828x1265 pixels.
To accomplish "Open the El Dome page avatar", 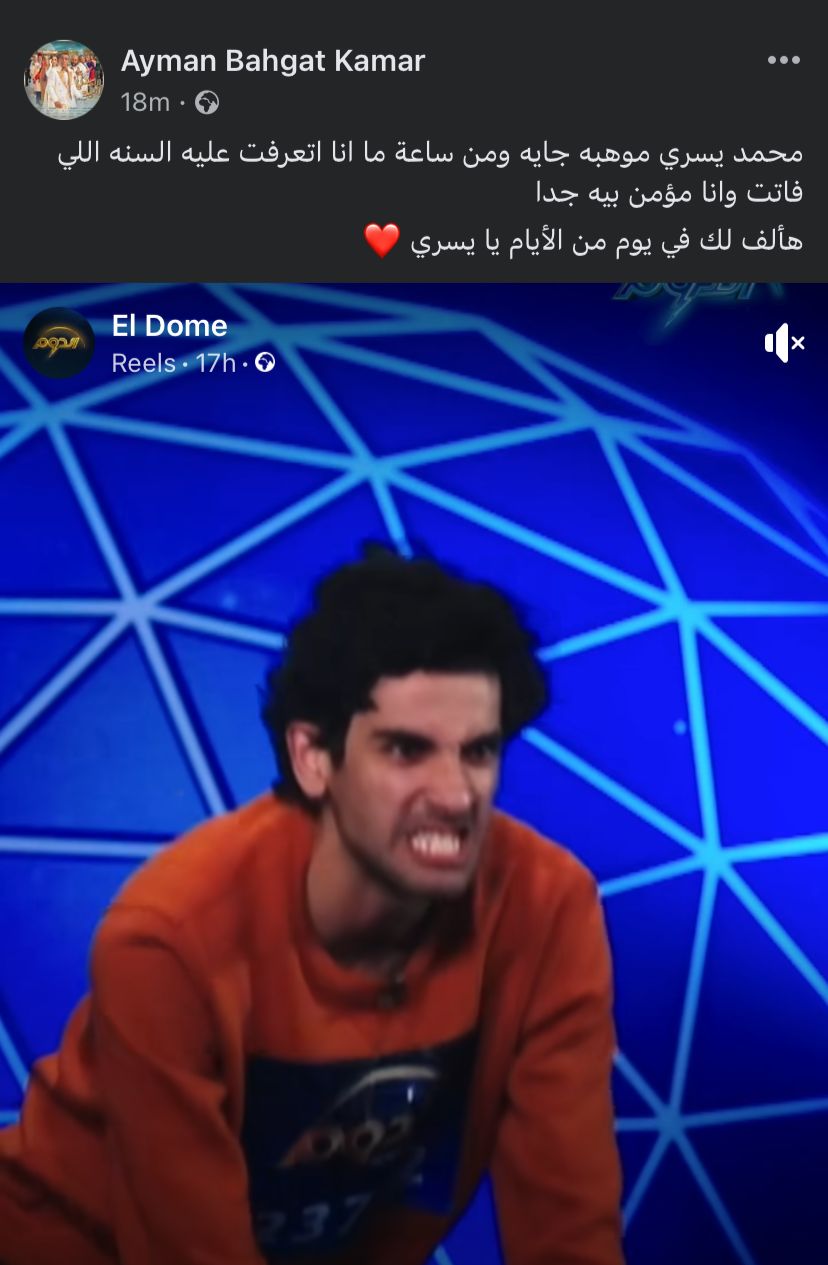I will coord(58,343).
